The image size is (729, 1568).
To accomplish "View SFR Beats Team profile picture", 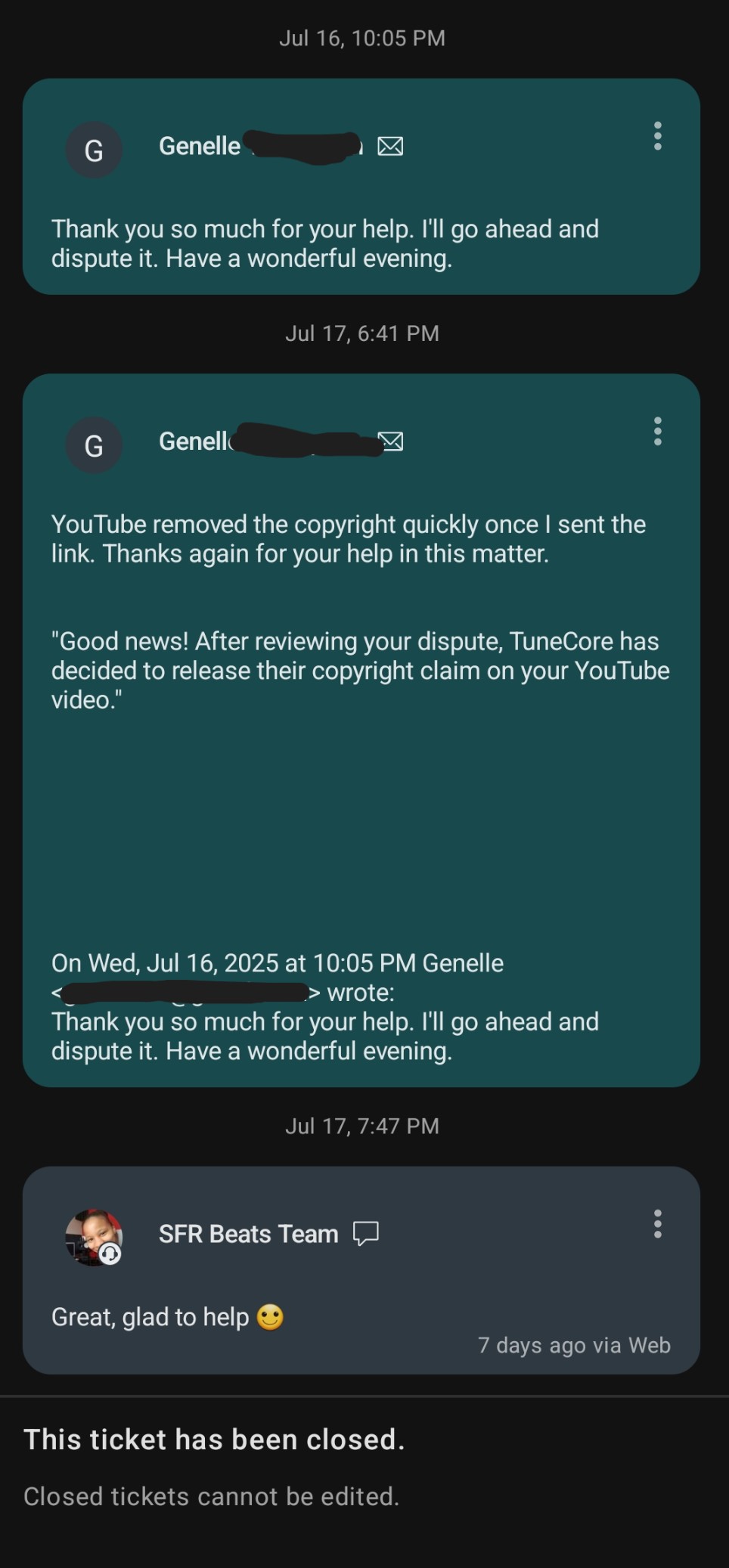I will click(x=94, y=1238).
